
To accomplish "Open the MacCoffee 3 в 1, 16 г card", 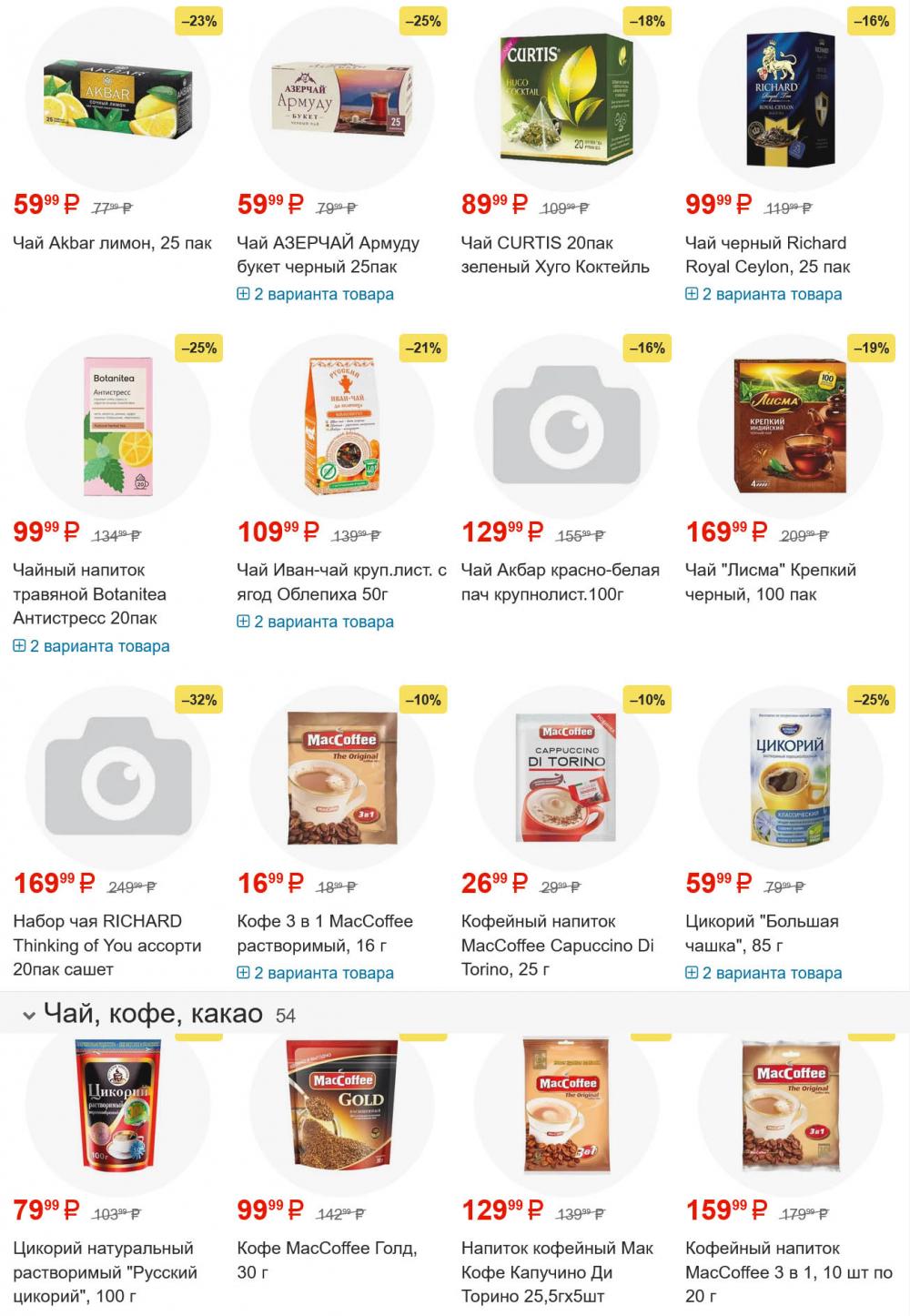I will pos(325,933).
